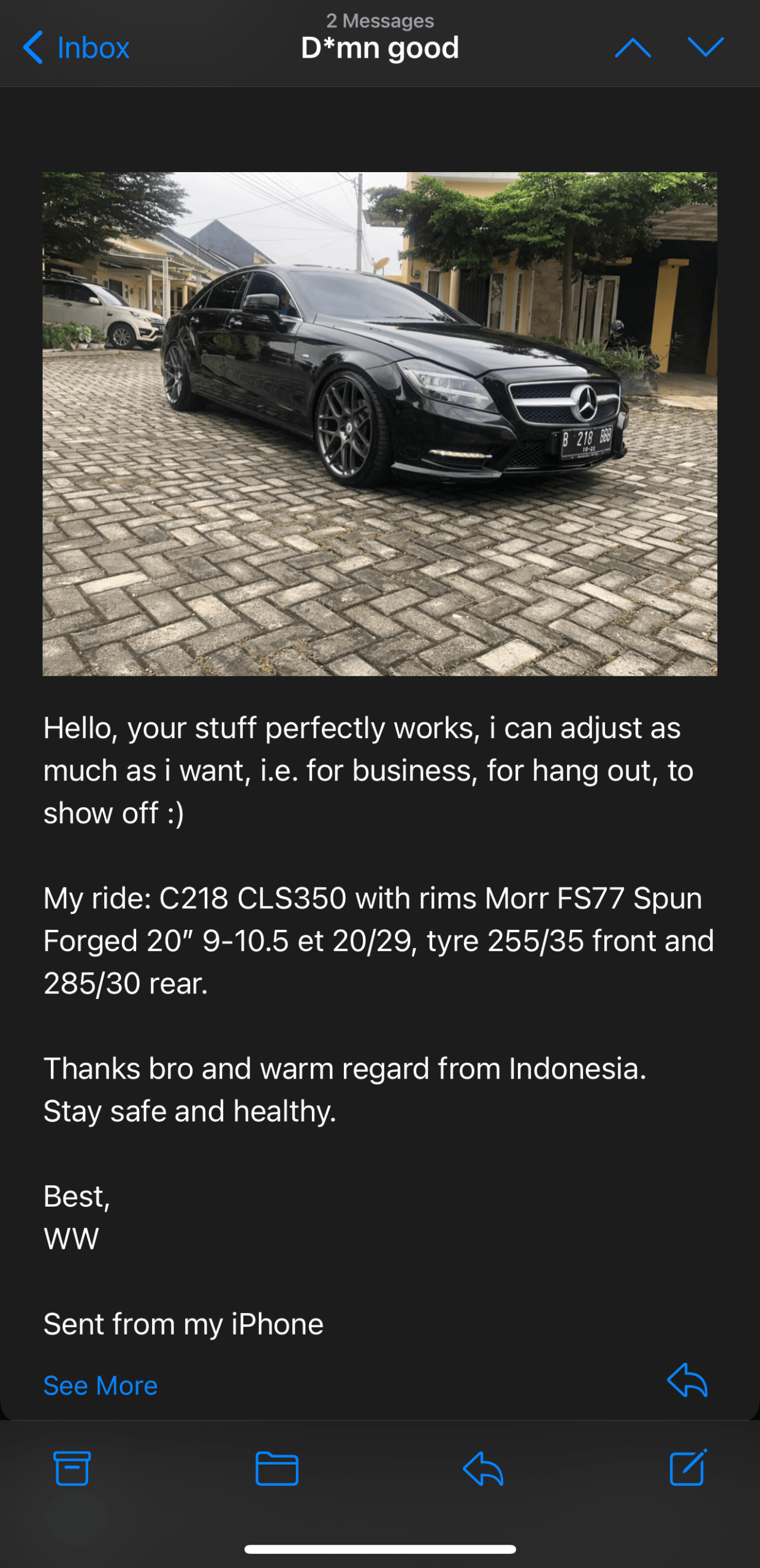Screen dimensions: 760x1568
Task: Move this message to a folder
Action: pyautogui.click(x=277, y=1468)
